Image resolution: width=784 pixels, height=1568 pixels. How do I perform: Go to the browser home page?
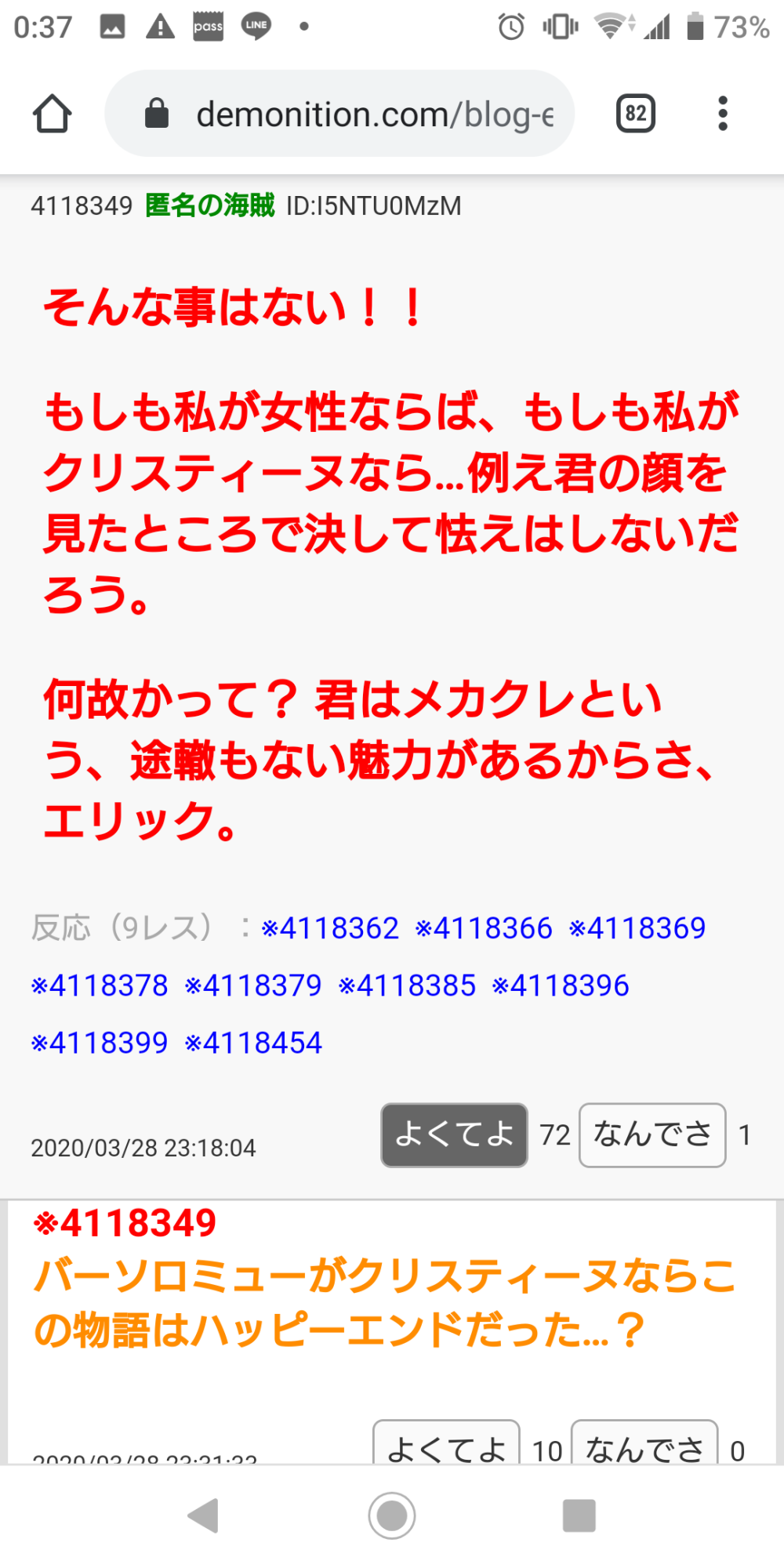pyautogui.click(x=53, y=114)
